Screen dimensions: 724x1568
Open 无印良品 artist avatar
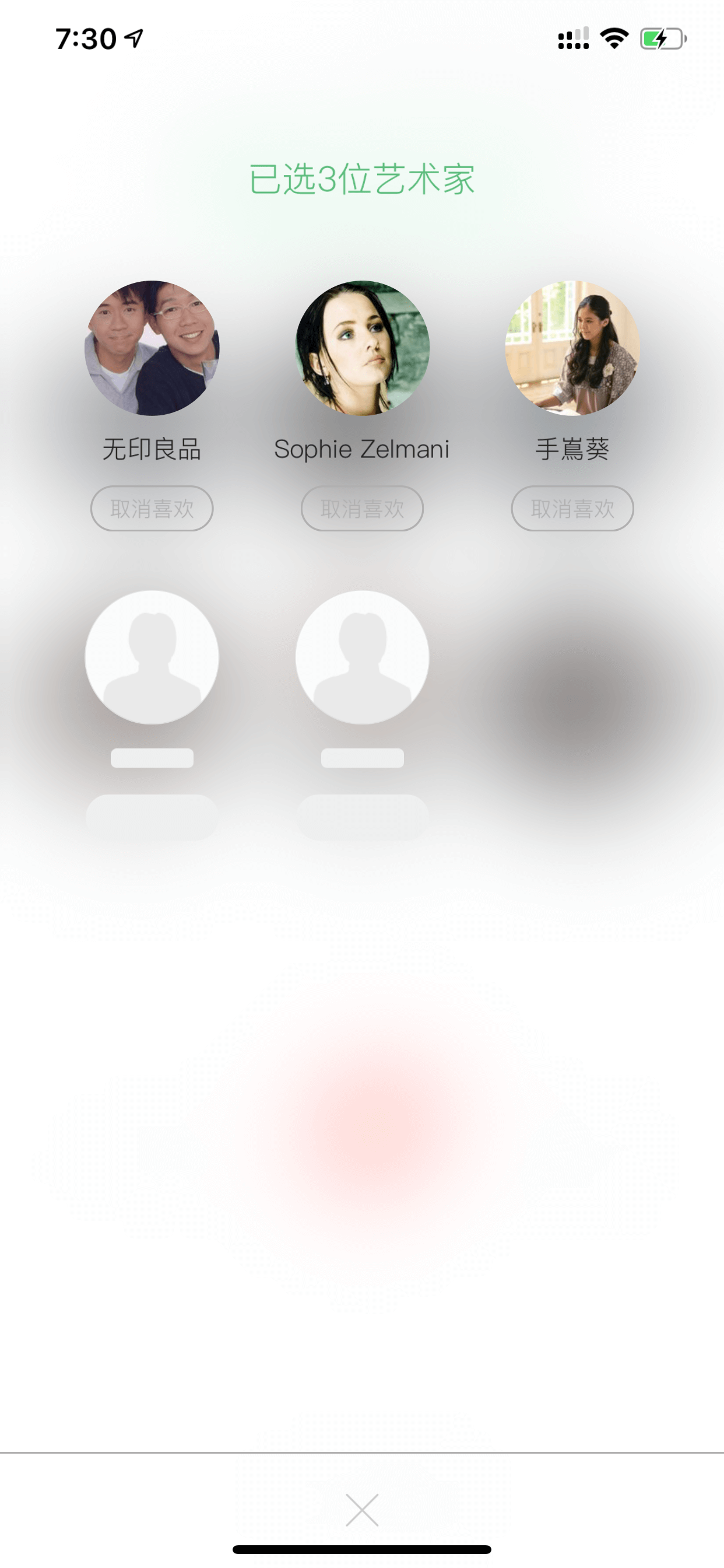[x=152, y=348]
